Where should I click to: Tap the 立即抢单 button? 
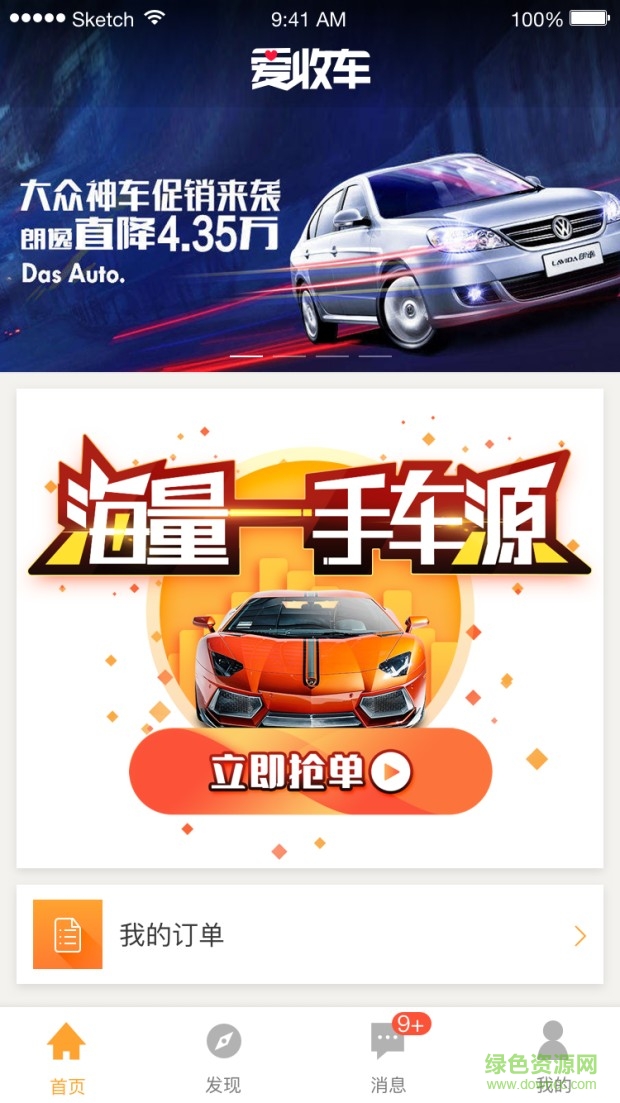click(x=310, y=771)
